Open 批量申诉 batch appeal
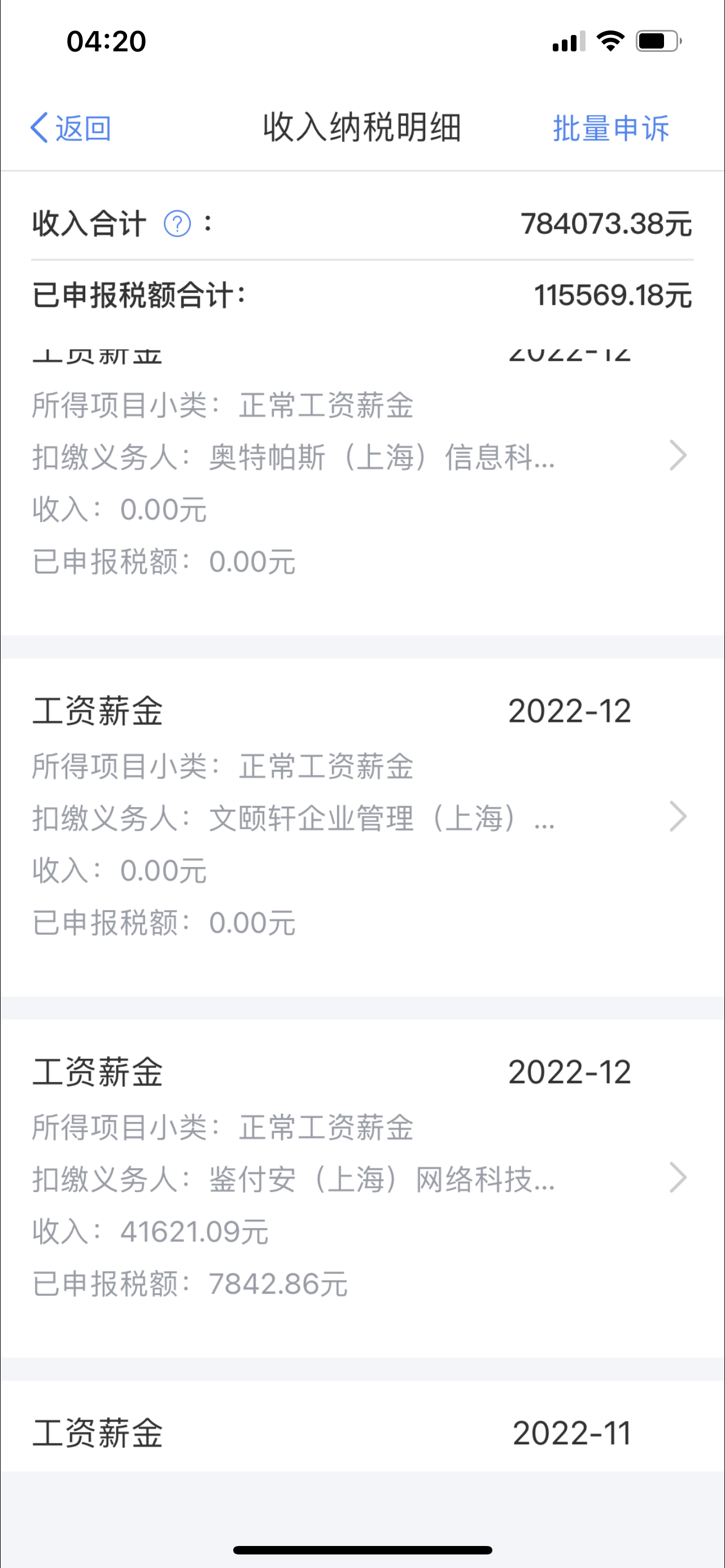The width and height of the screenshot is (725, 1568). [610, 129]
